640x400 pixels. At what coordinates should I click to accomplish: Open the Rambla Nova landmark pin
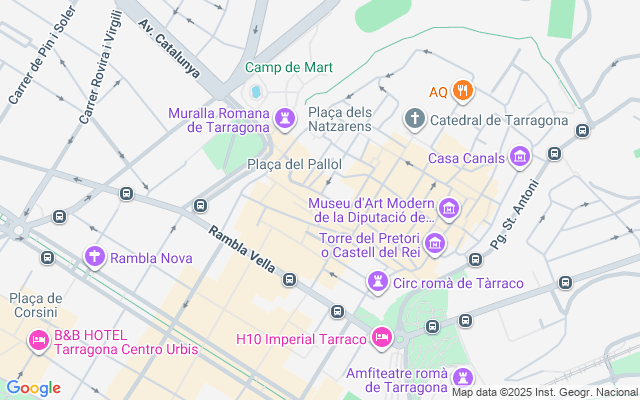(x=95, y=257)
